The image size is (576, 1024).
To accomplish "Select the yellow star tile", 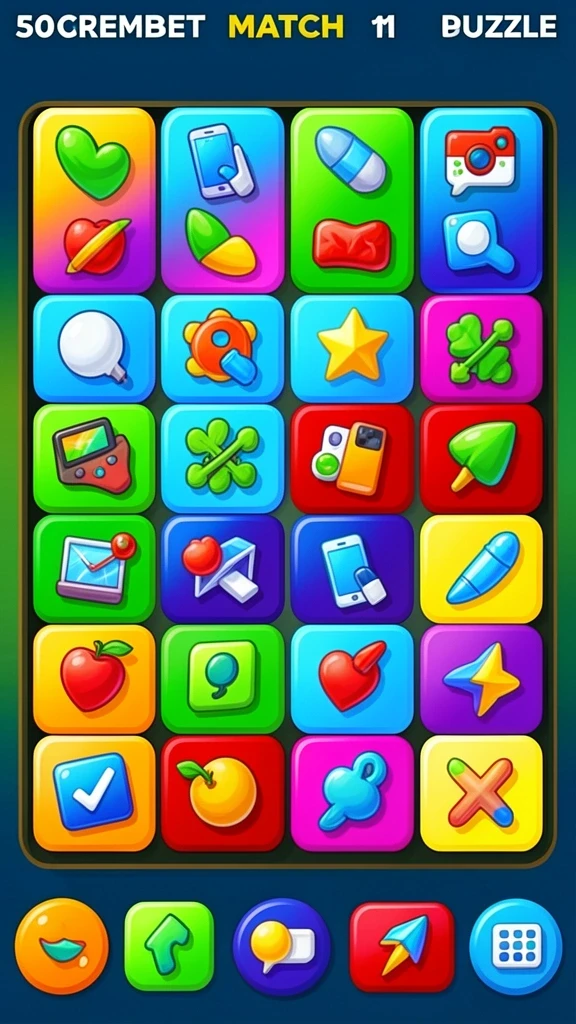I will tap(352, 347).
